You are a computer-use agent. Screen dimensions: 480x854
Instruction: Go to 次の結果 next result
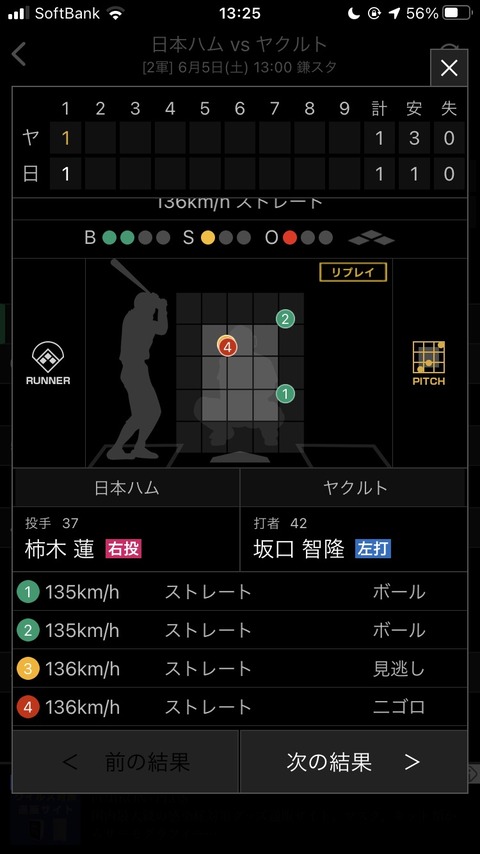[x=354, y=761]
